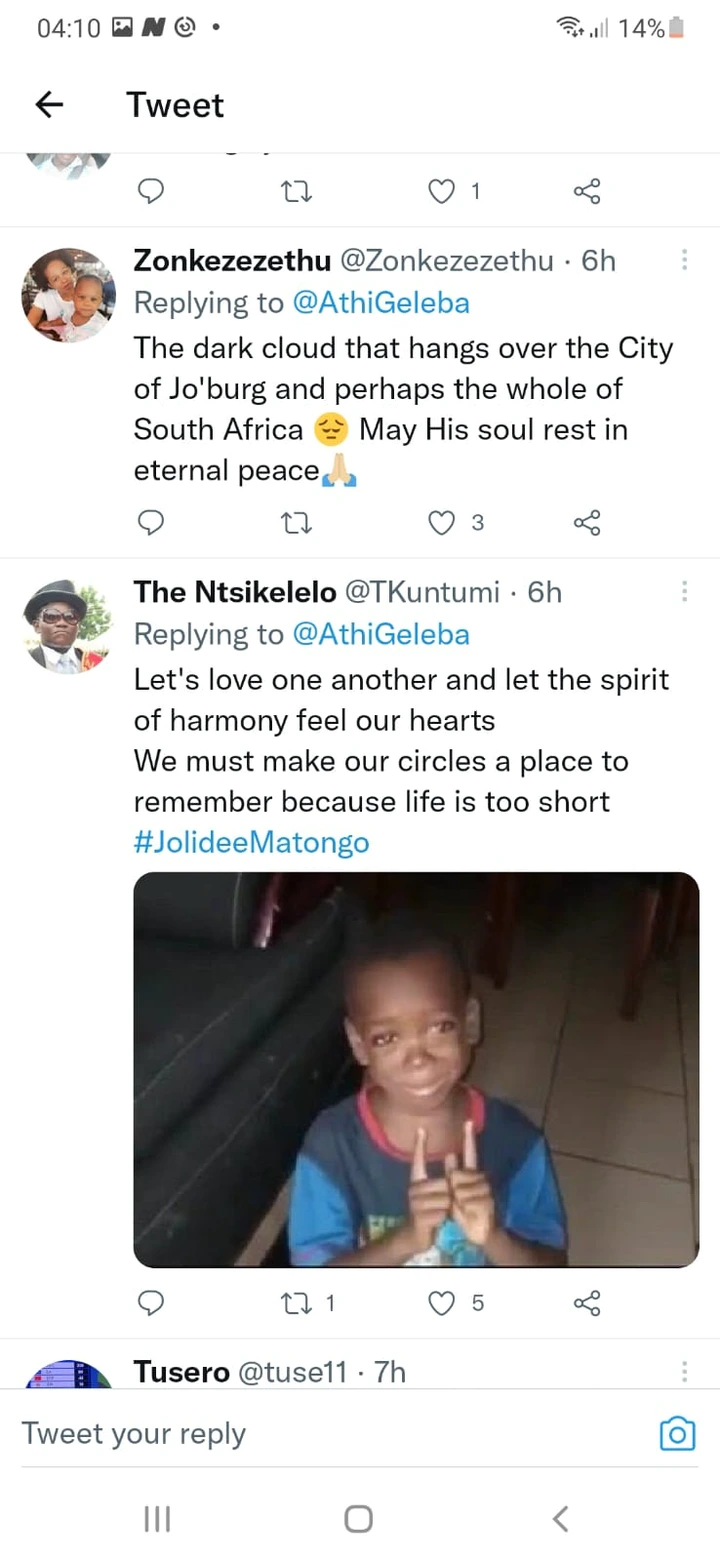Reply to Zonkezezethu's tweet
720x1560 pixels.
150,522
